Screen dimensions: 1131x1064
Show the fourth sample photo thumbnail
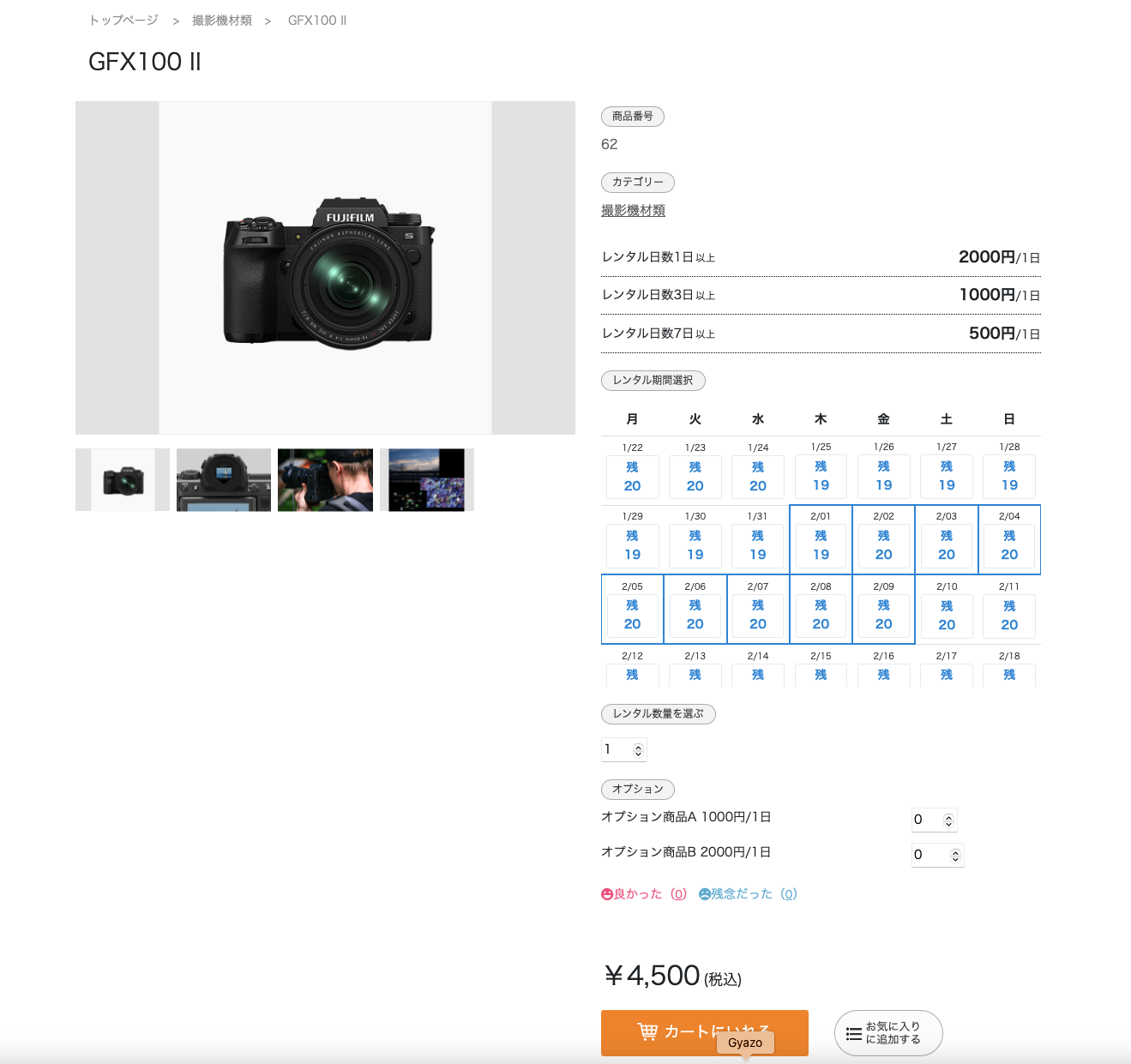(426, 480)
